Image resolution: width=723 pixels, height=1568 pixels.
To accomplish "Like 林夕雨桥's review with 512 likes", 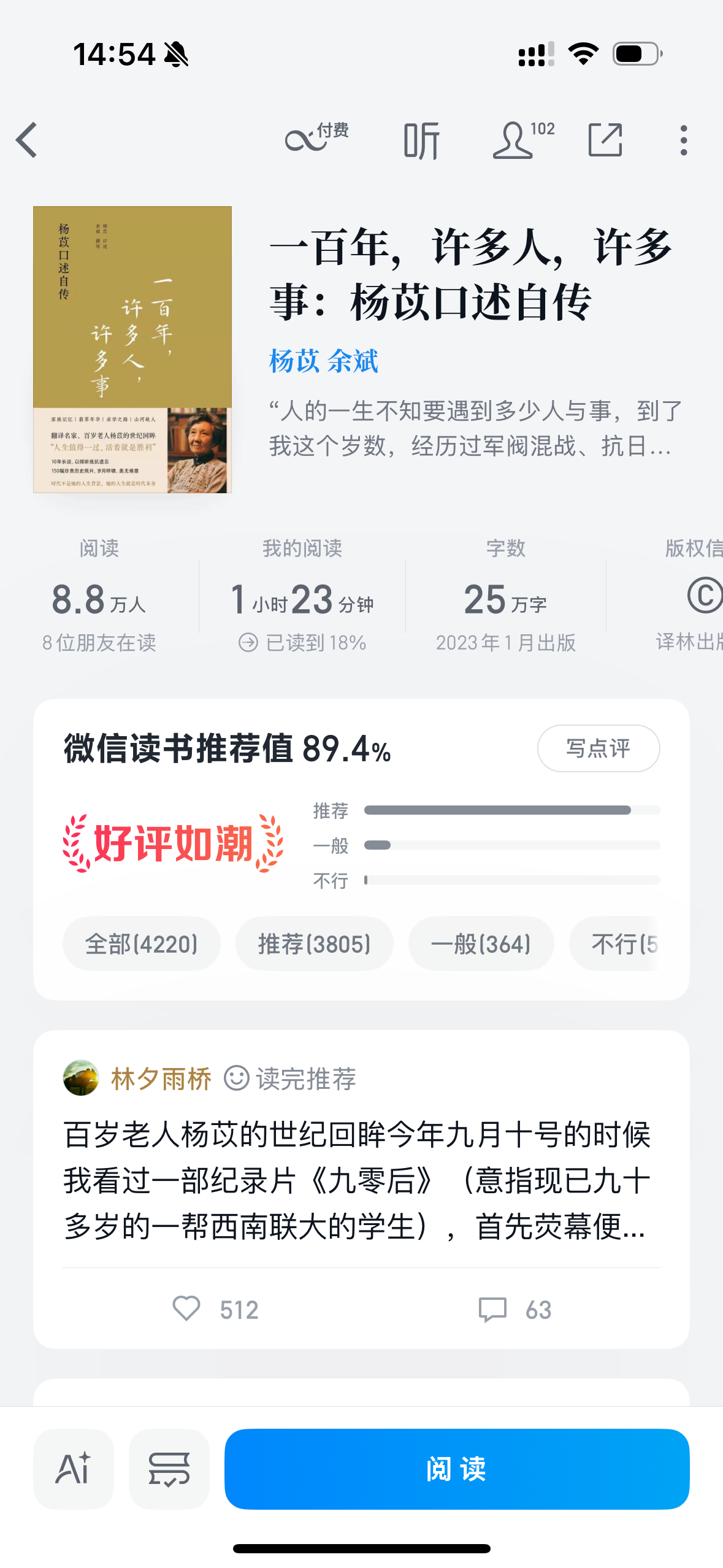I will point(215,1309).
